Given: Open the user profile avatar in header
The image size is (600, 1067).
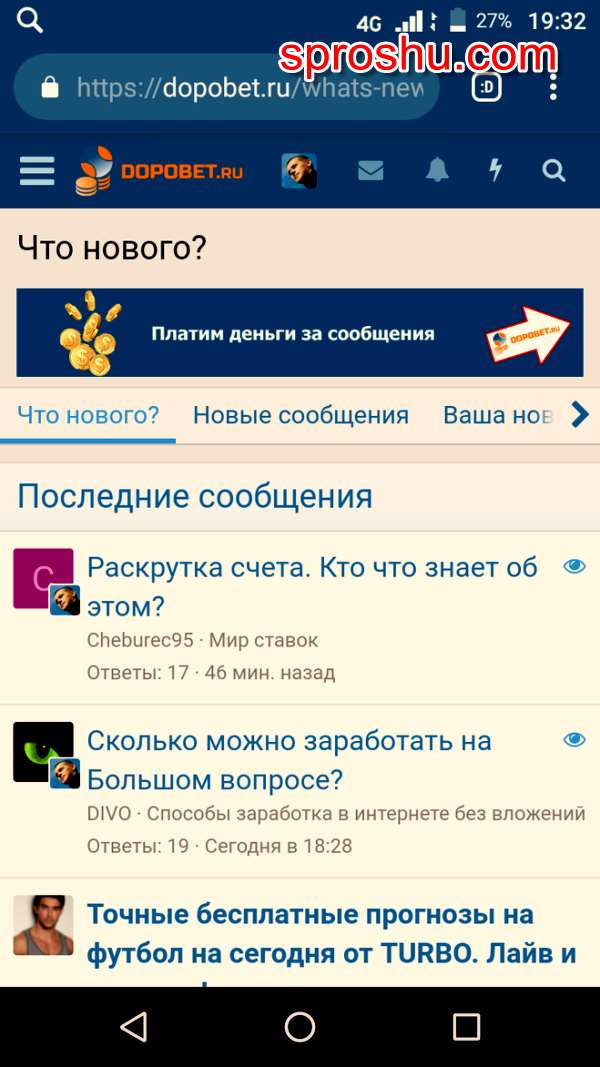Looking at the screenshot, I should point(299,171).
